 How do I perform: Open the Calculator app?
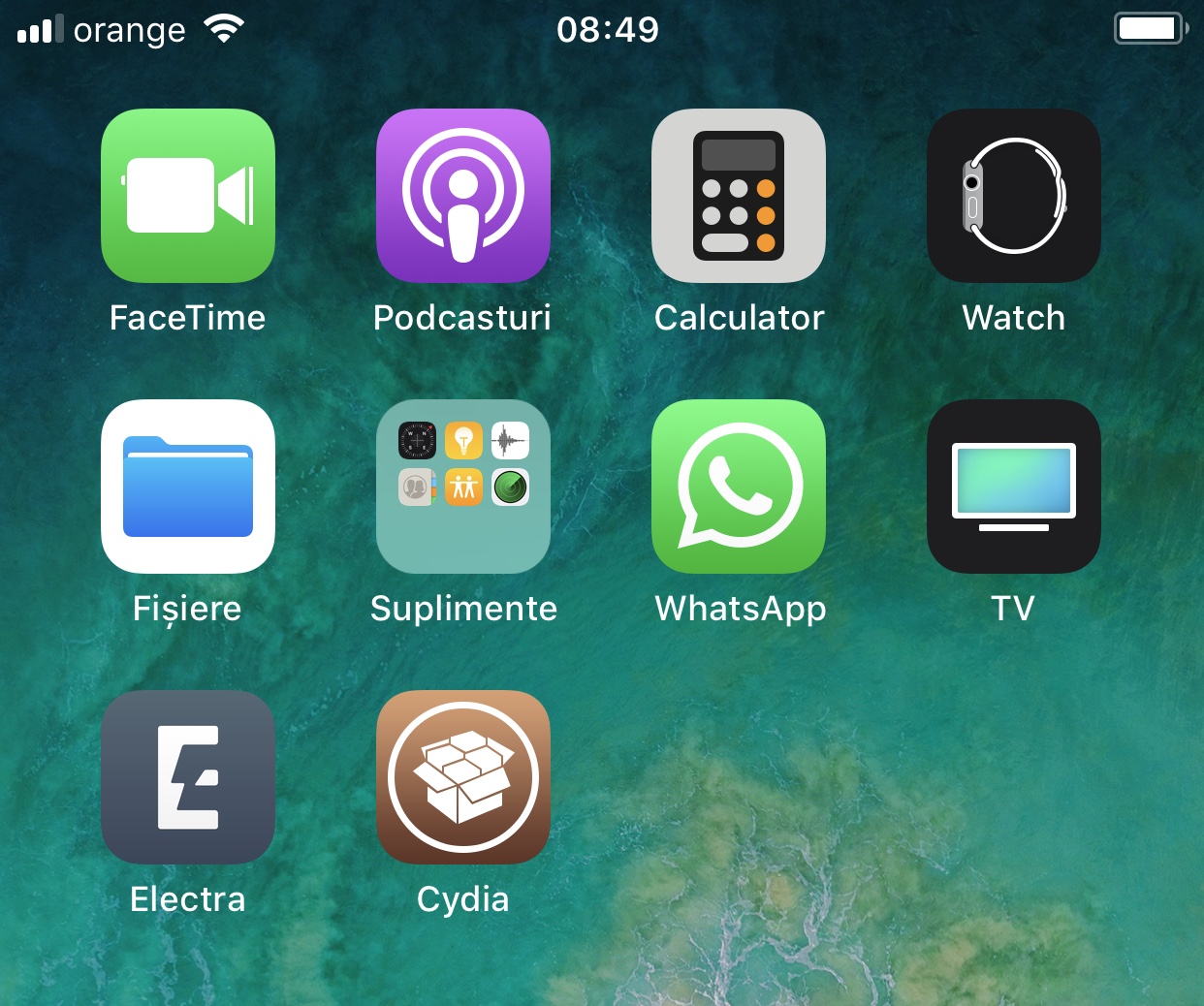[x=739, y=196]
